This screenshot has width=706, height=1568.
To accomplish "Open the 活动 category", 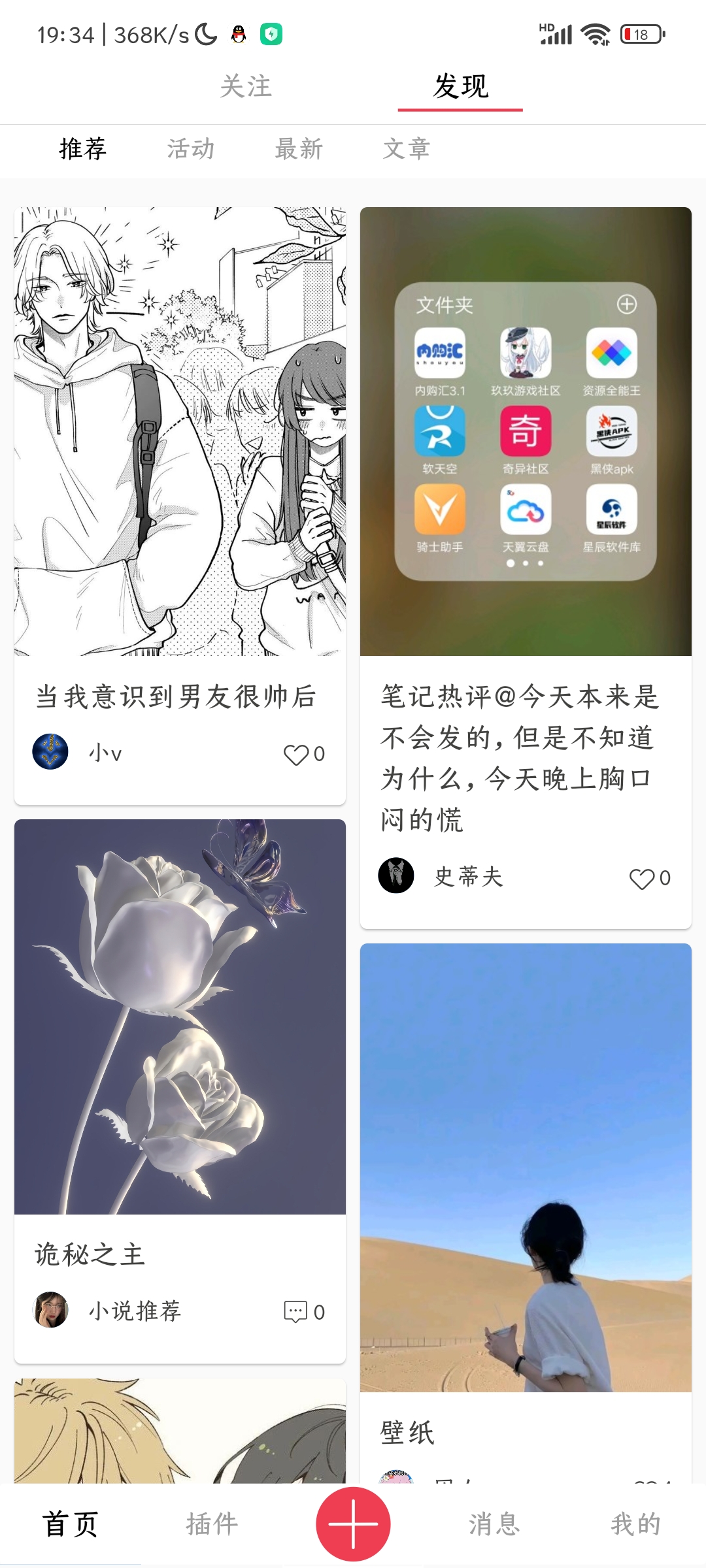I will tap(190, 149).
